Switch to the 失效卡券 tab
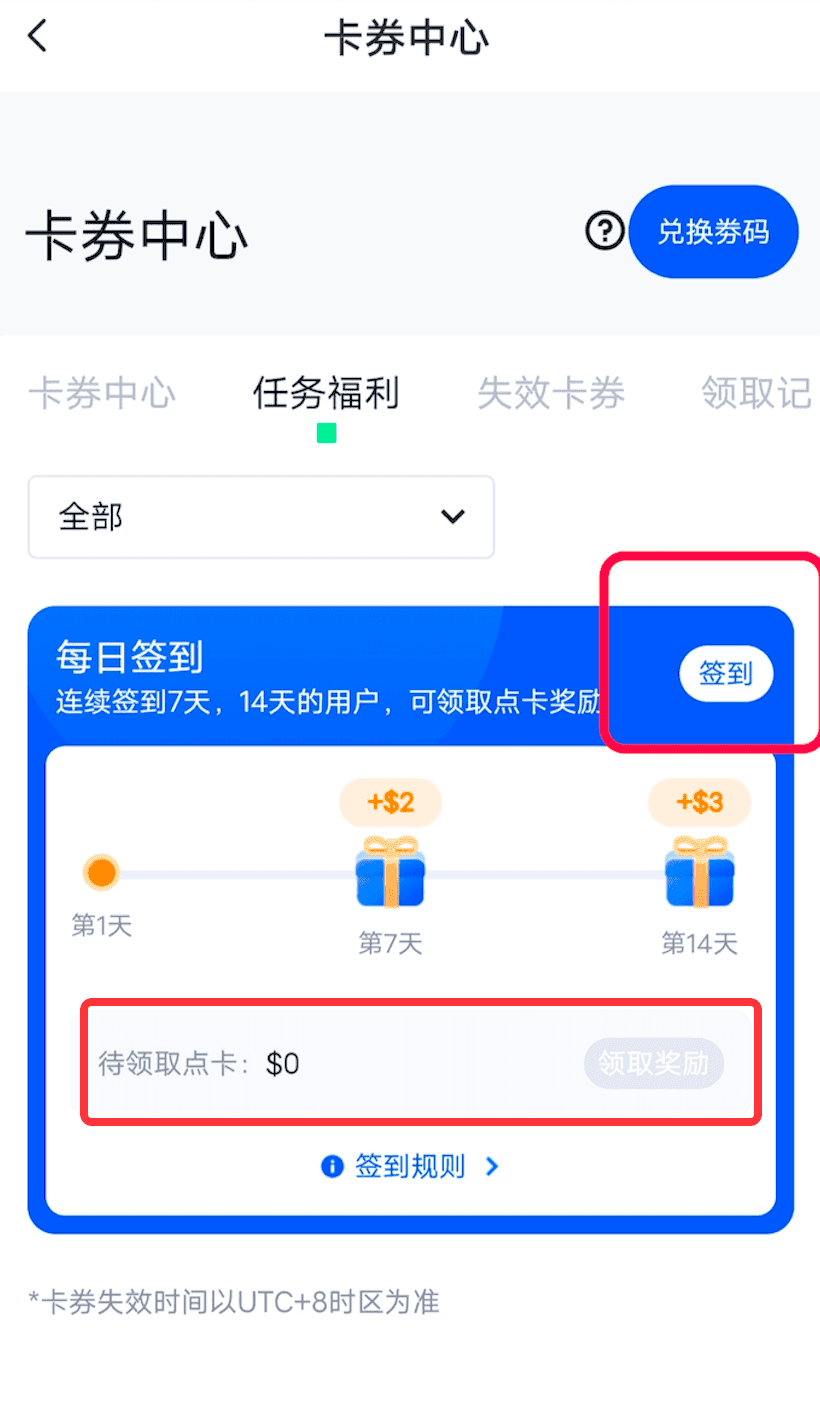The image size is (820, 1412). coord(551,393)
